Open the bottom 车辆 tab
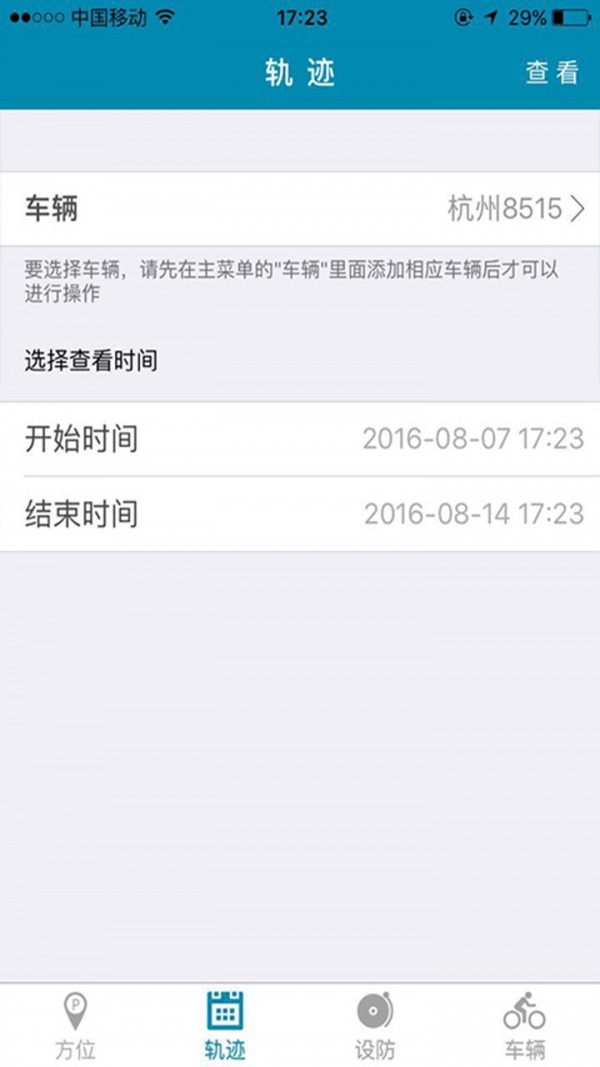This screenshot has height=1067, width=600. pos(524,1024)
